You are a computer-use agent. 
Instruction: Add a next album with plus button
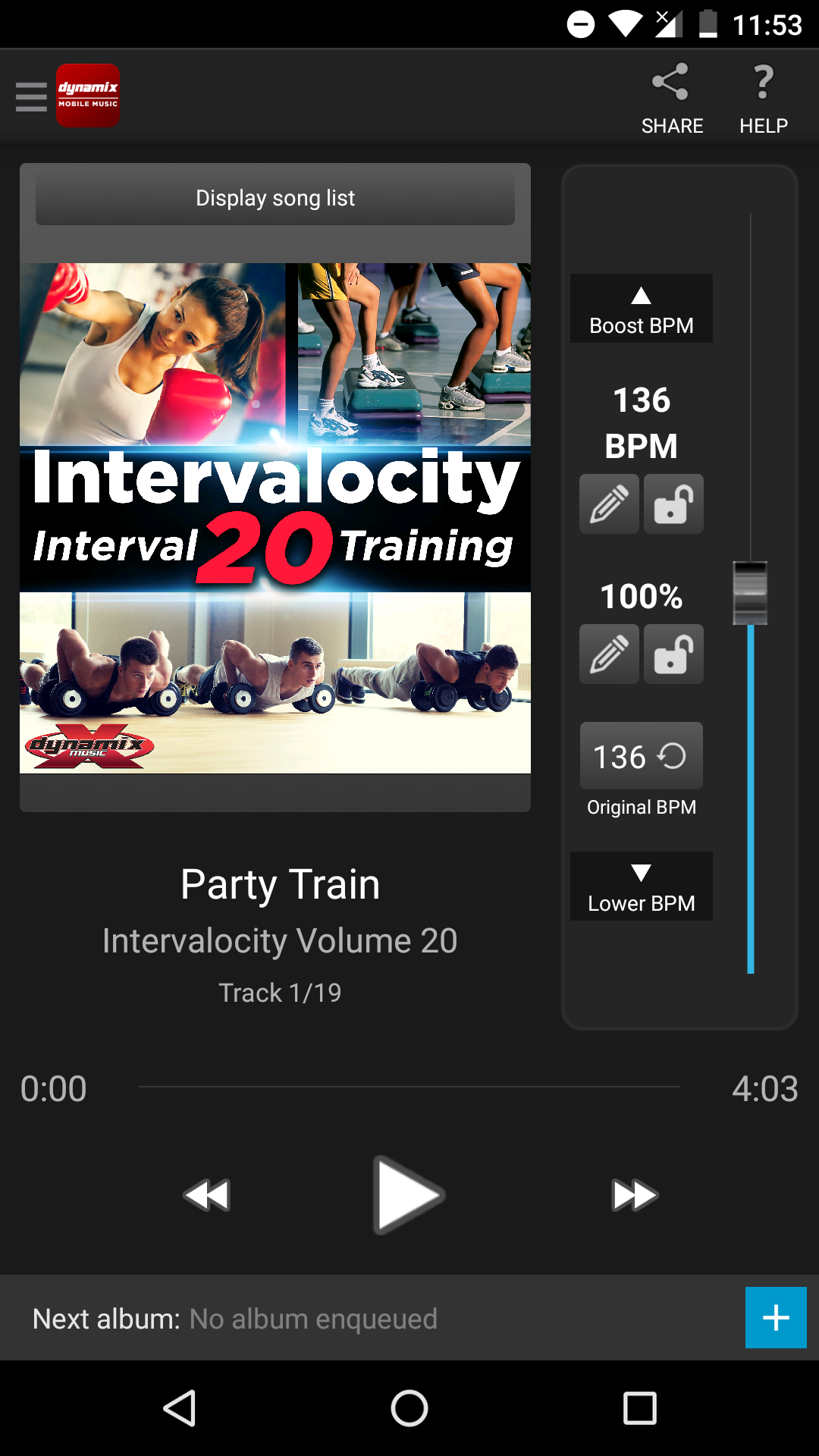(775, 1318)
